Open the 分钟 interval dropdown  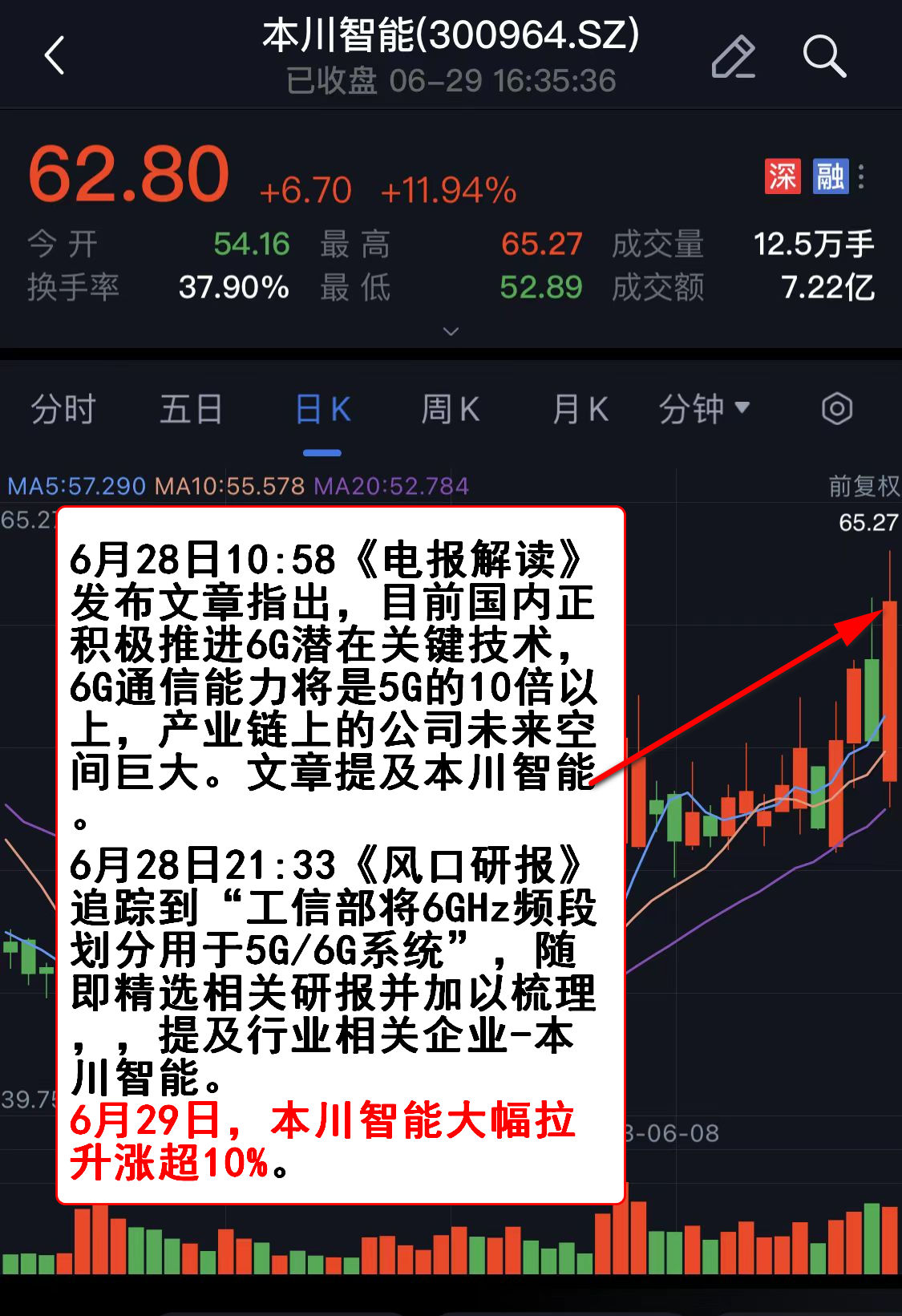click(x=704, y=410)
